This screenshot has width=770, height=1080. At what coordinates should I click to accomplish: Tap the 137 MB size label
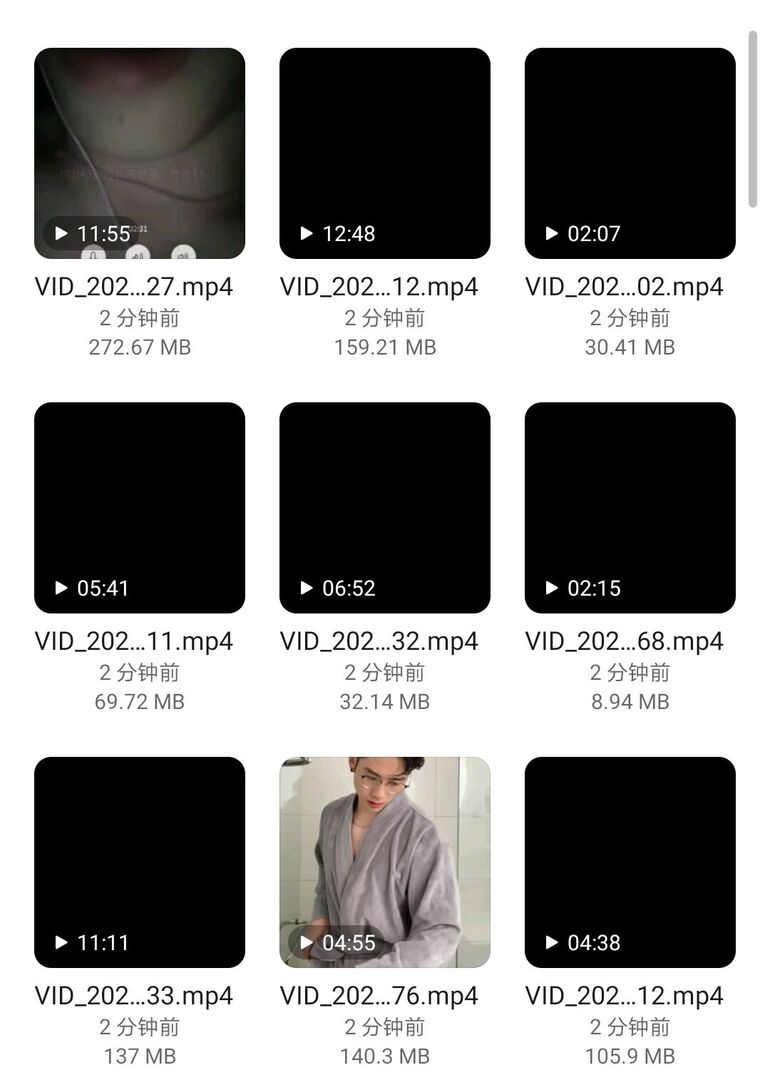point(138,1056)
